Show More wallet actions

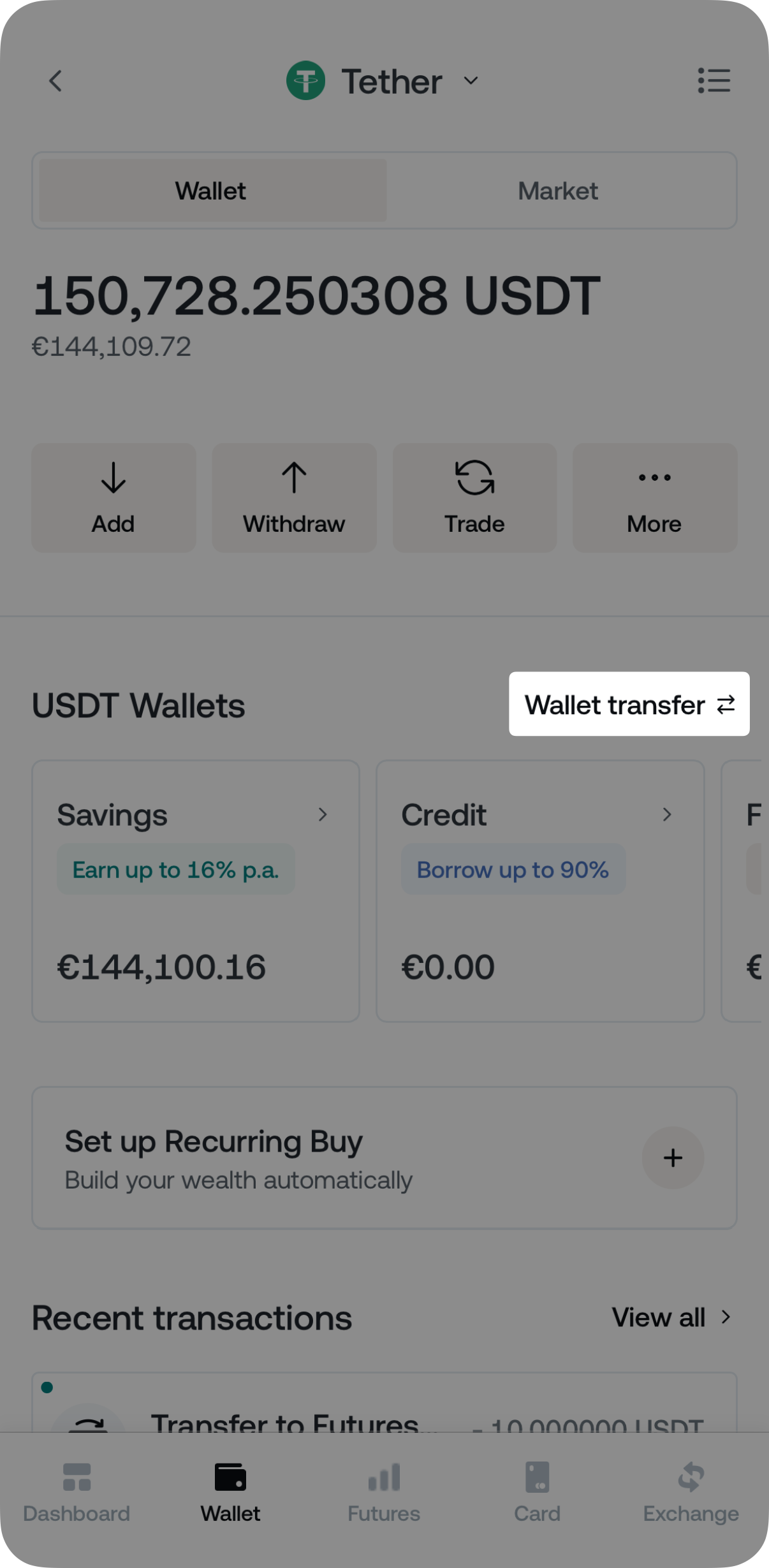(x=654, y=497)
